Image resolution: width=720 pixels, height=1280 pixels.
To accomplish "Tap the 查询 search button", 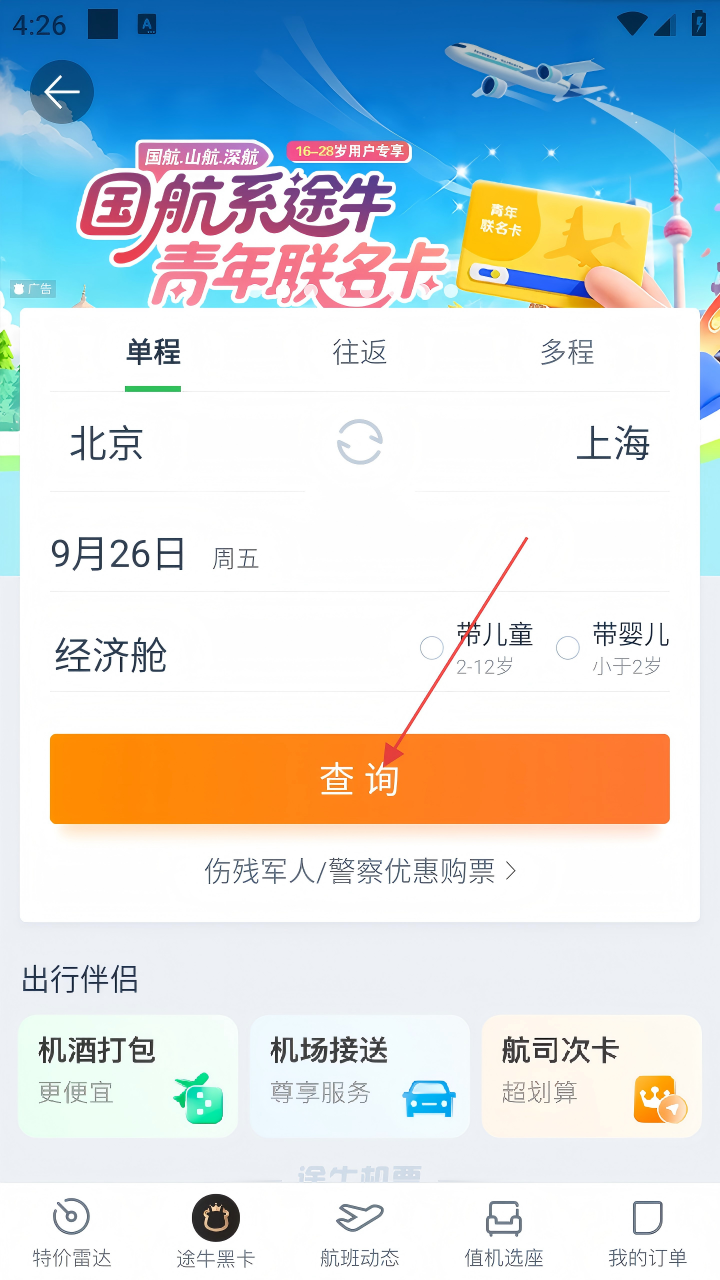I will click(x=360, y=779).
